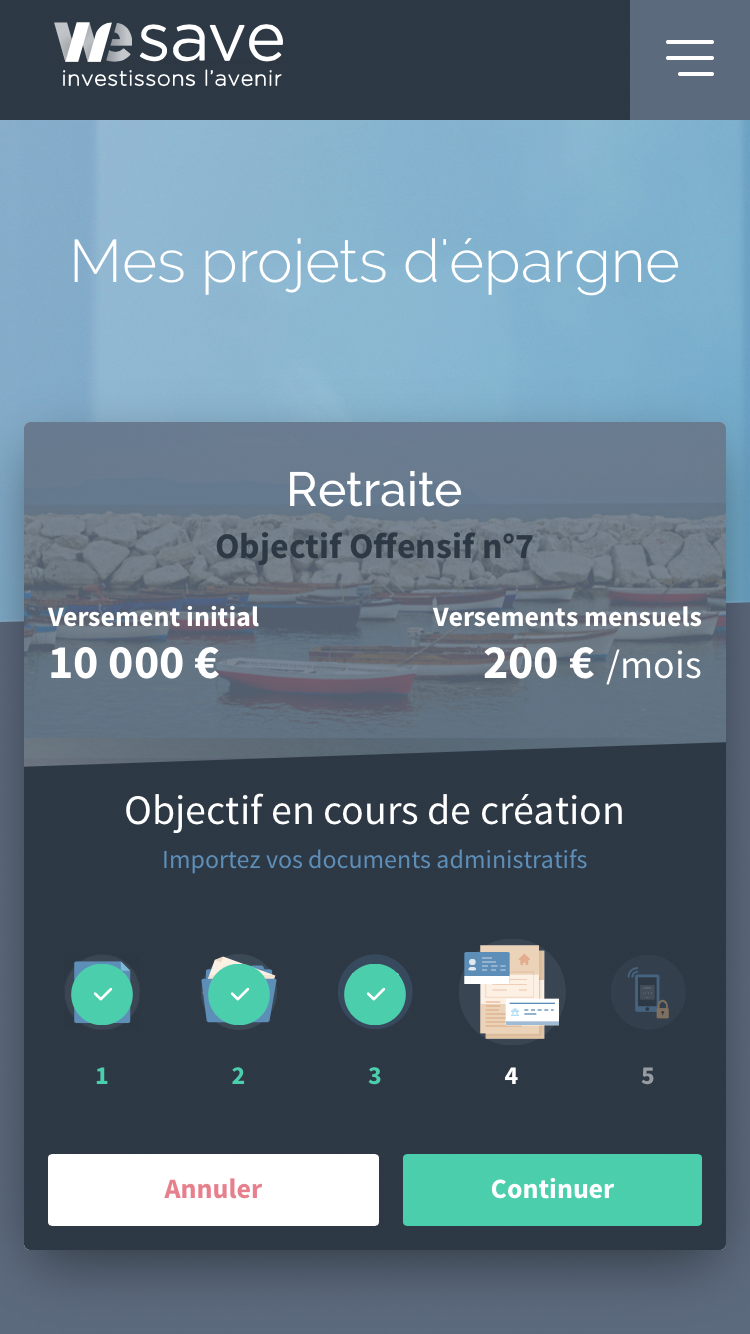Open the hamburger menu
This screenshot has width=750, height=1334.
tap(690, 59)
